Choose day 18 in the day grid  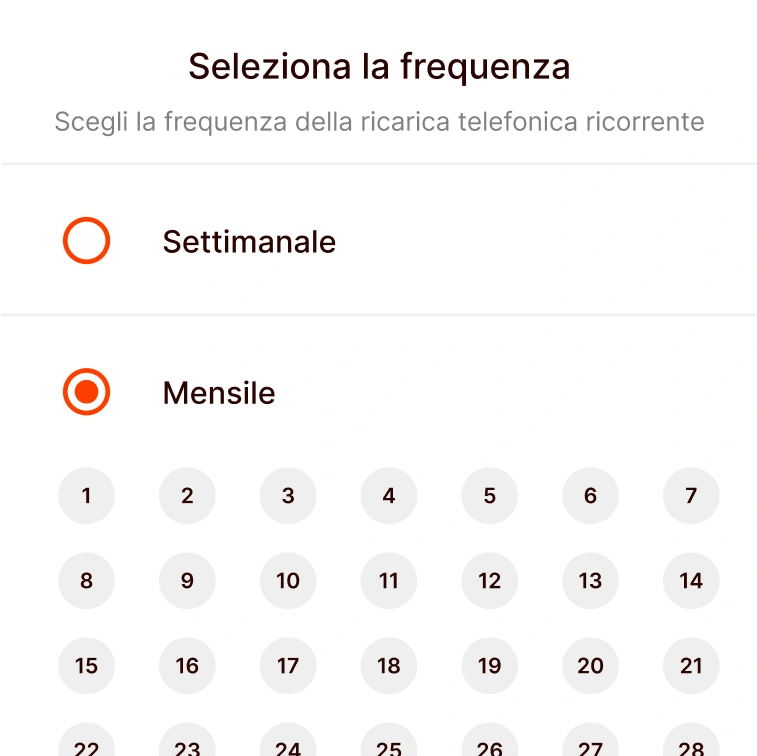pos(389,666)
